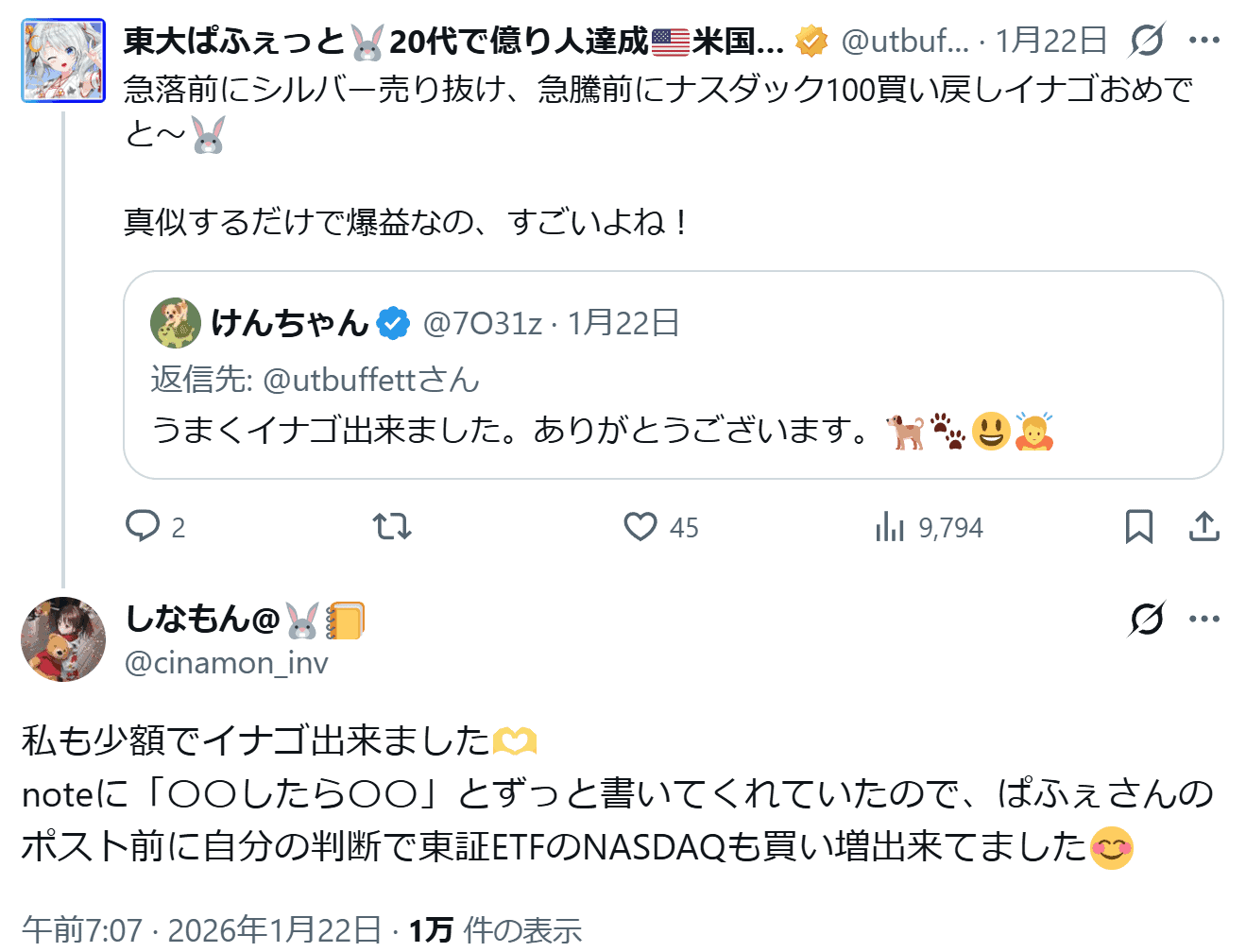Tap the @utbuffett mention in quoted reply
This screenshot has width=1246, height=952.
340,380
